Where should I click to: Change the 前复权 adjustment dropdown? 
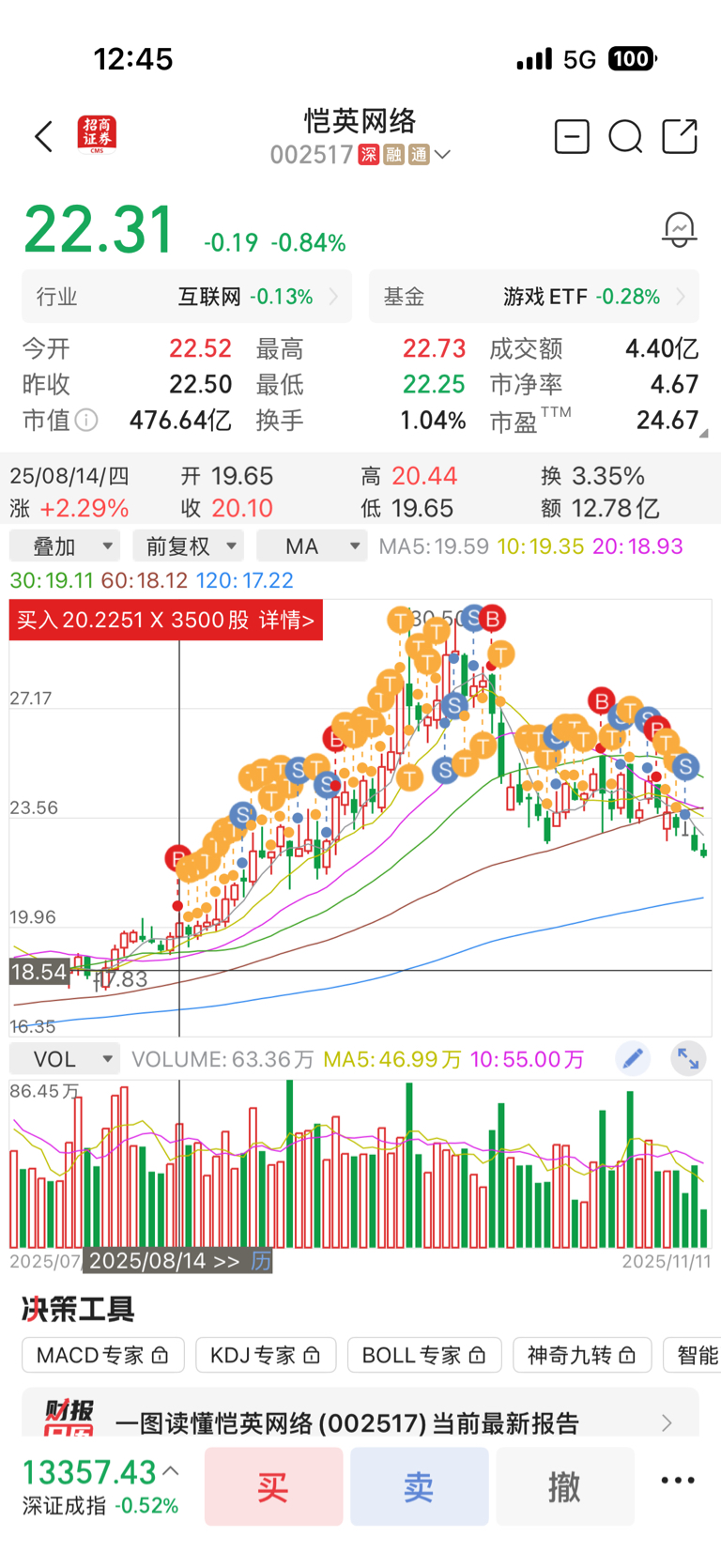click(x=188, y=546)
